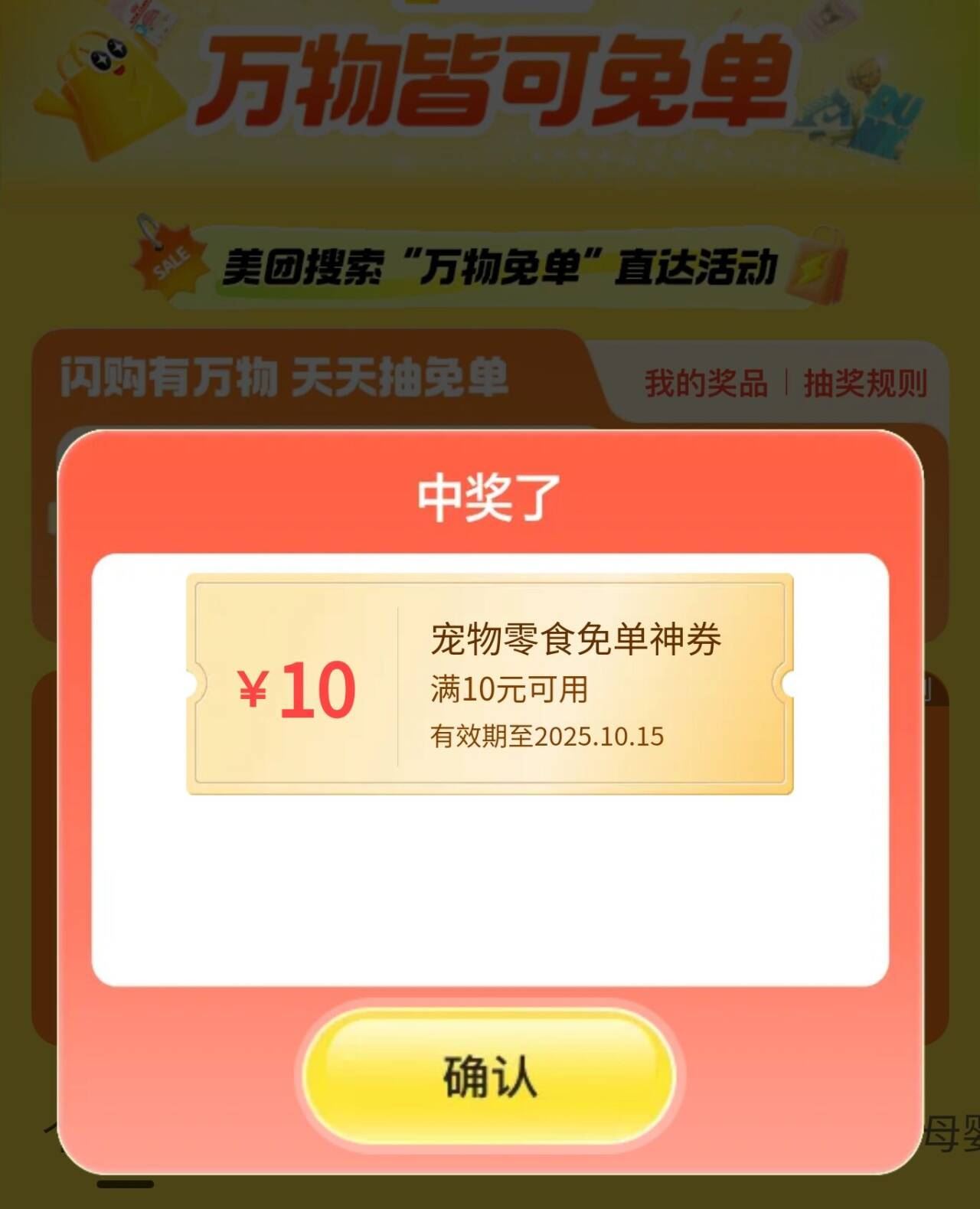The width and height of the screenshot is (980, 1209).
Task: Select the 宠物零食免单神券 coupon
Action: [578, 639]
